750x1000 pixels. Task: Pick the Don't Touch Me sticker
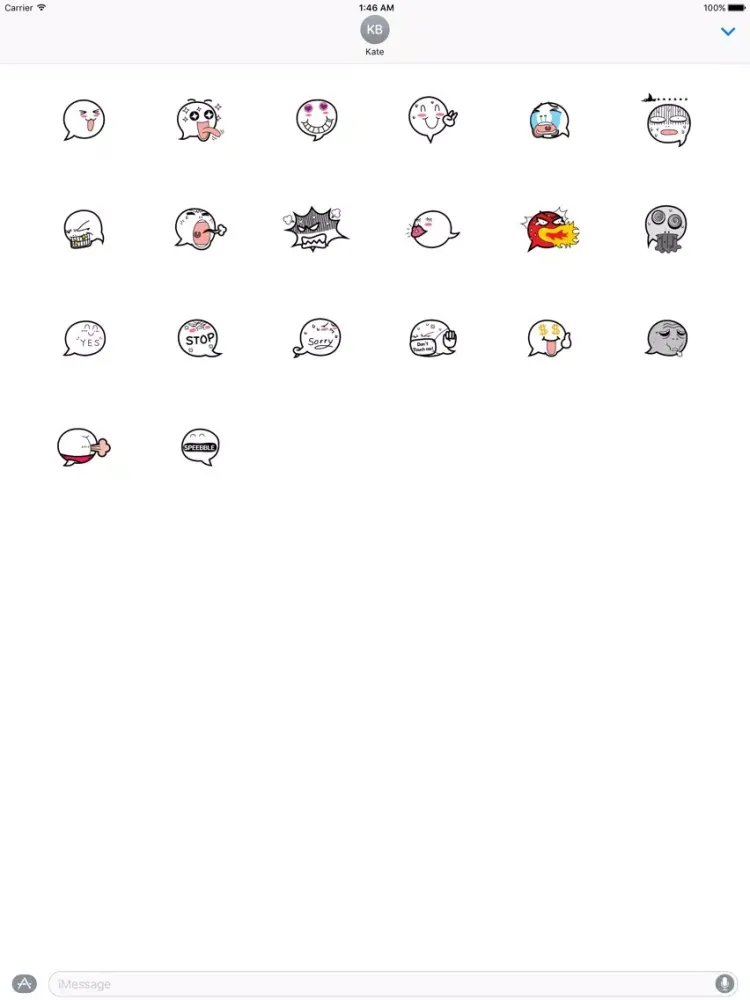[432, 338]
